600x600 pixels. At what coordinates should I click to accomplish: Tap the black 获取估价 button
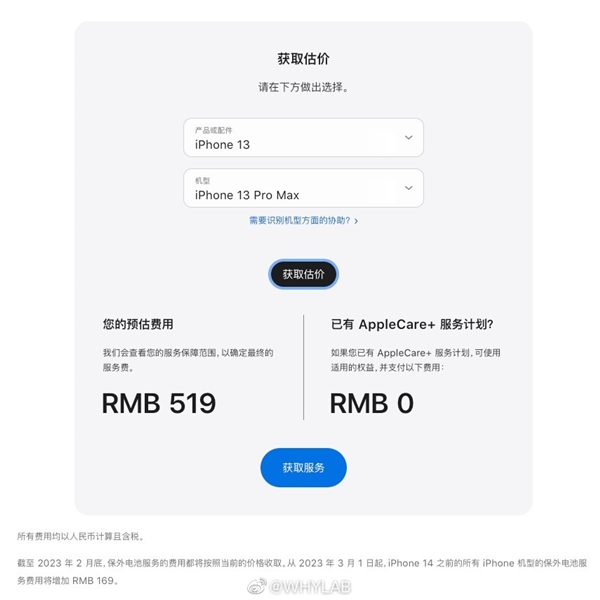coord(303,274)
